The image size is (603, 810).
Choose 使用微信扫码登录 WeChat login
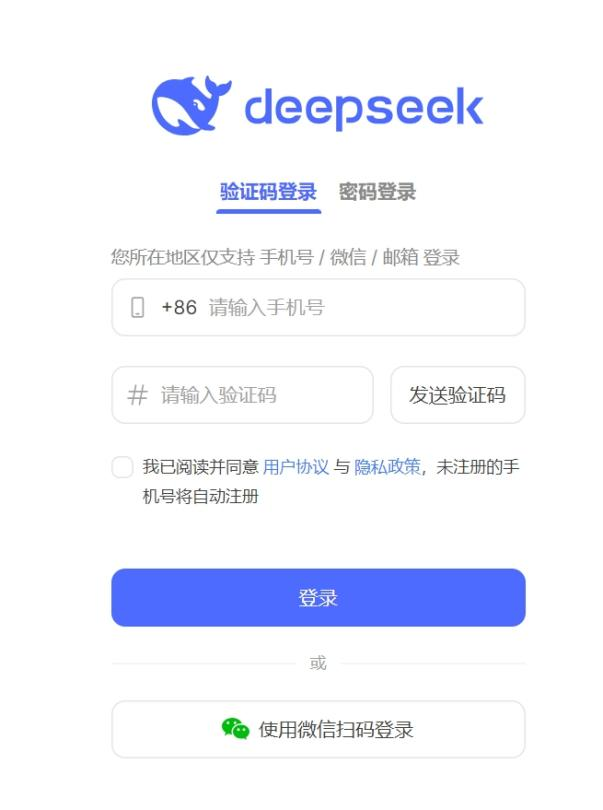point(318,729)
